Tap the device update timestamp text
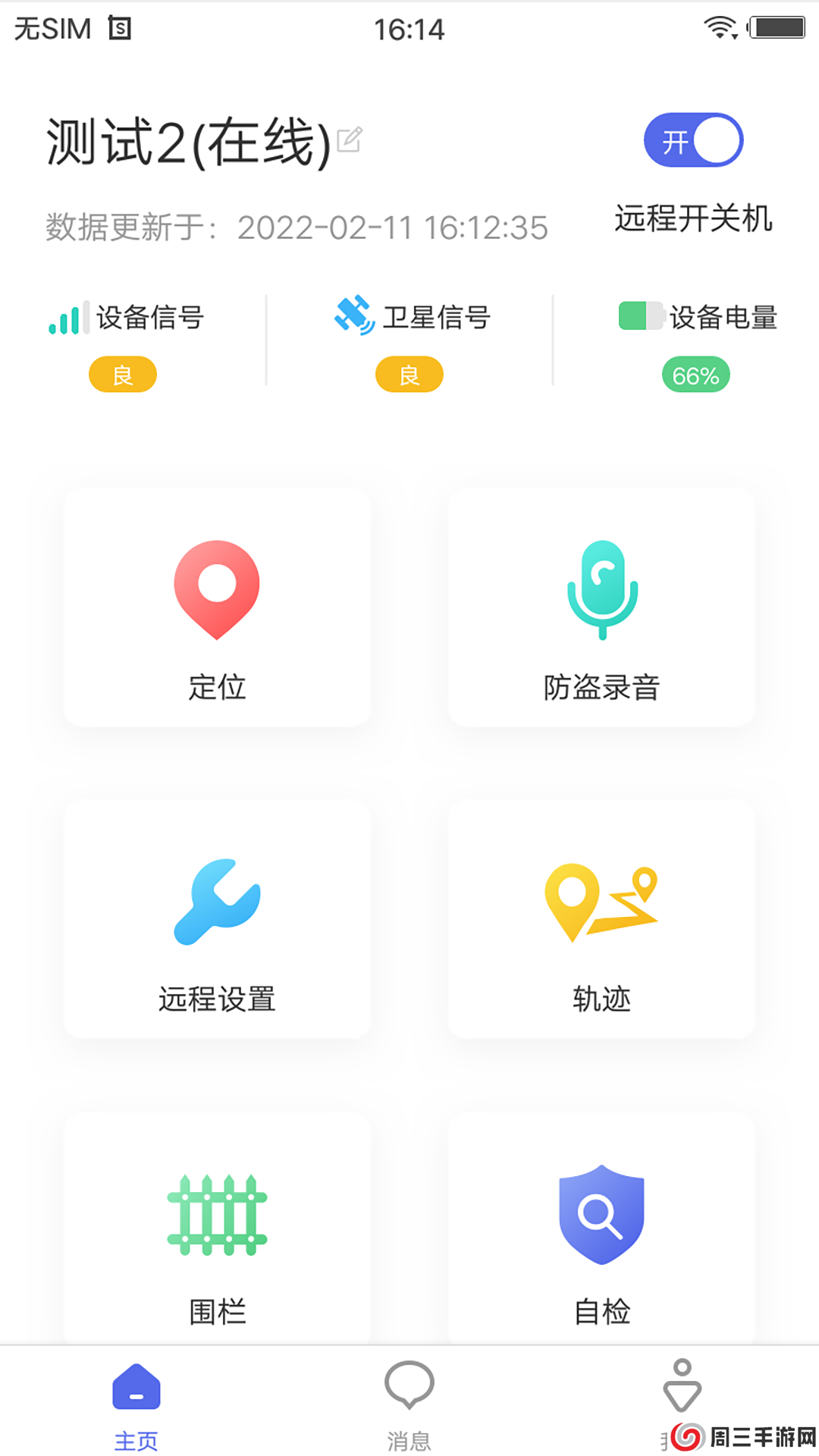The image size is (819, 1456). tap(296, 226)
